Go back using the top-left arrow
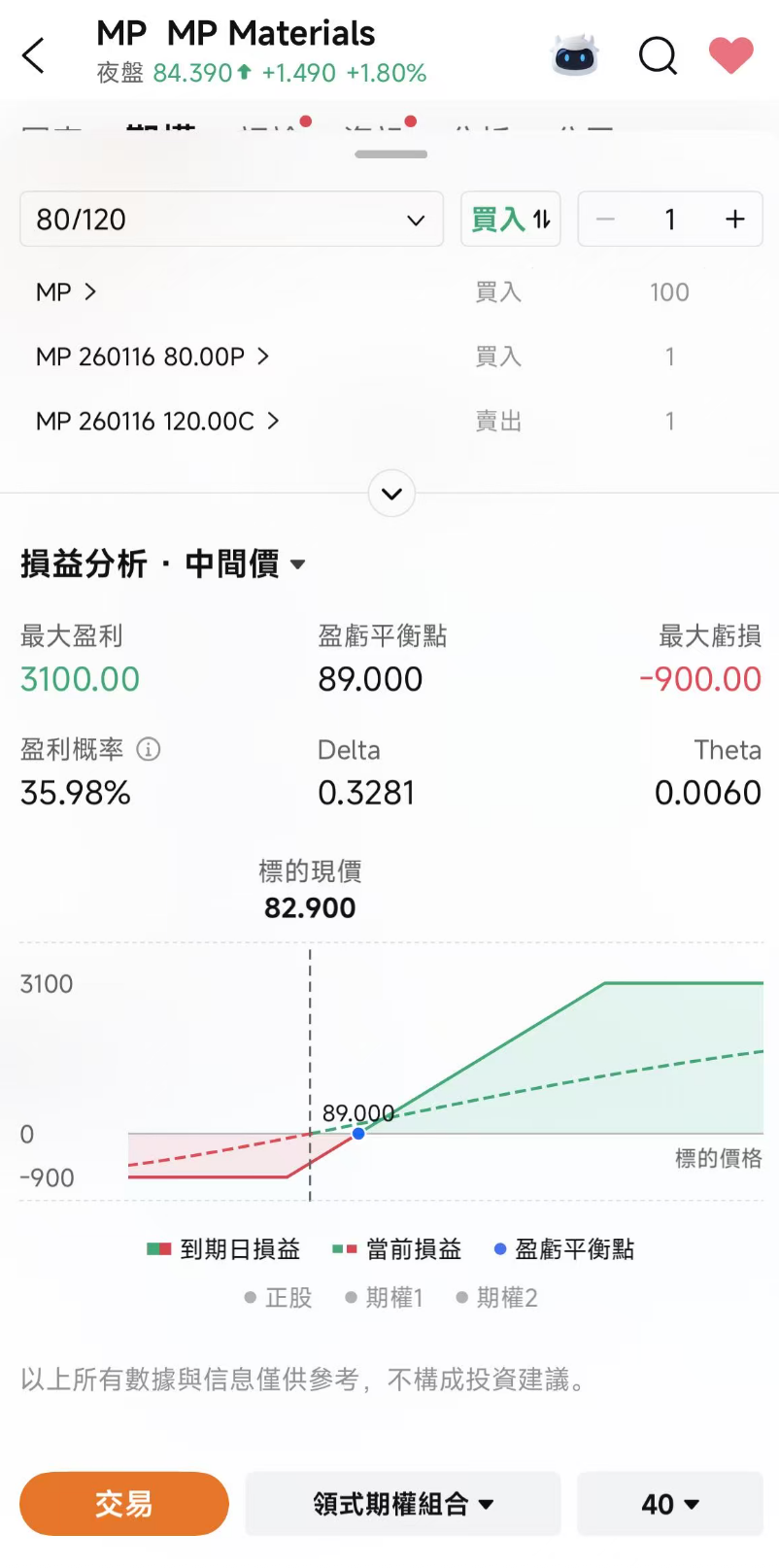 (34, 55)
